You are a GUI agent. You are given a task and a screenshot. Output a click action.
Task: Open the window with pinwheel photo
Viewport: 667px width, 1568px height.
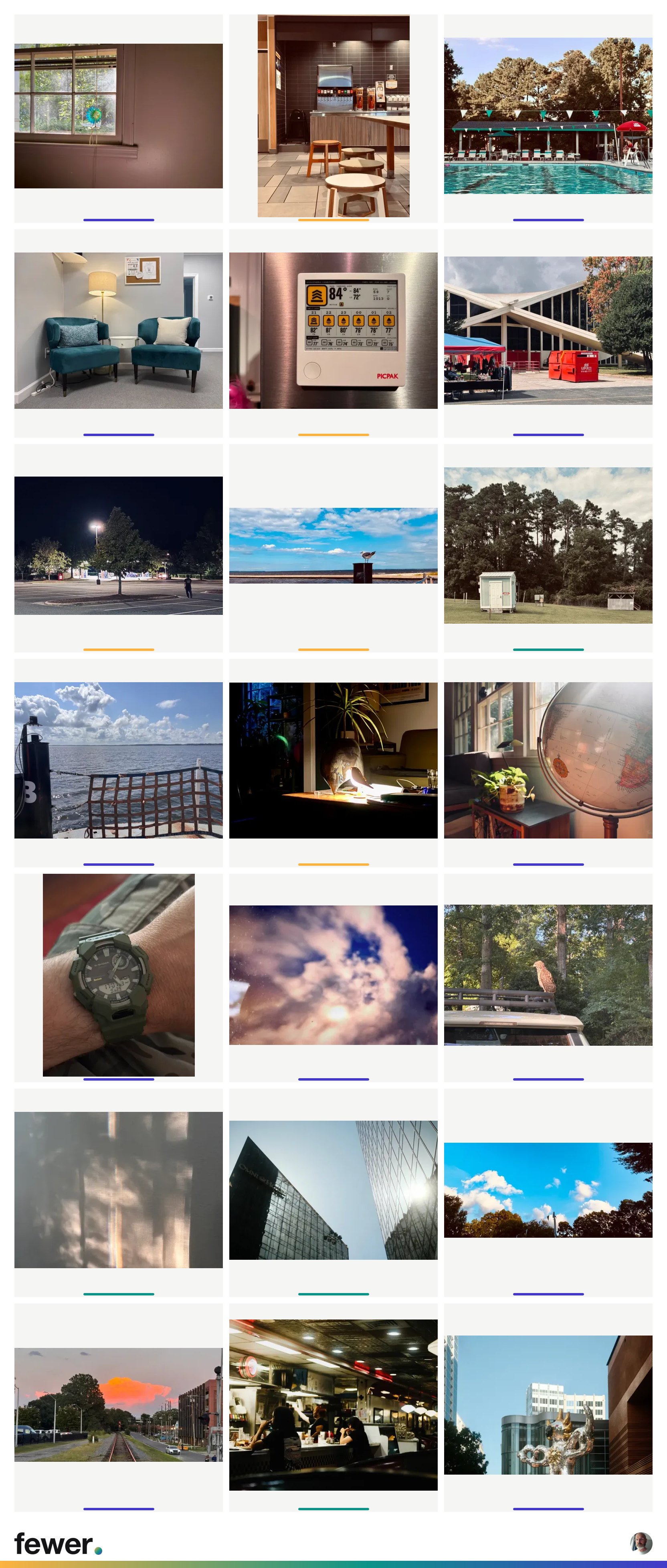pyautogui.click(x=119, y=116)
